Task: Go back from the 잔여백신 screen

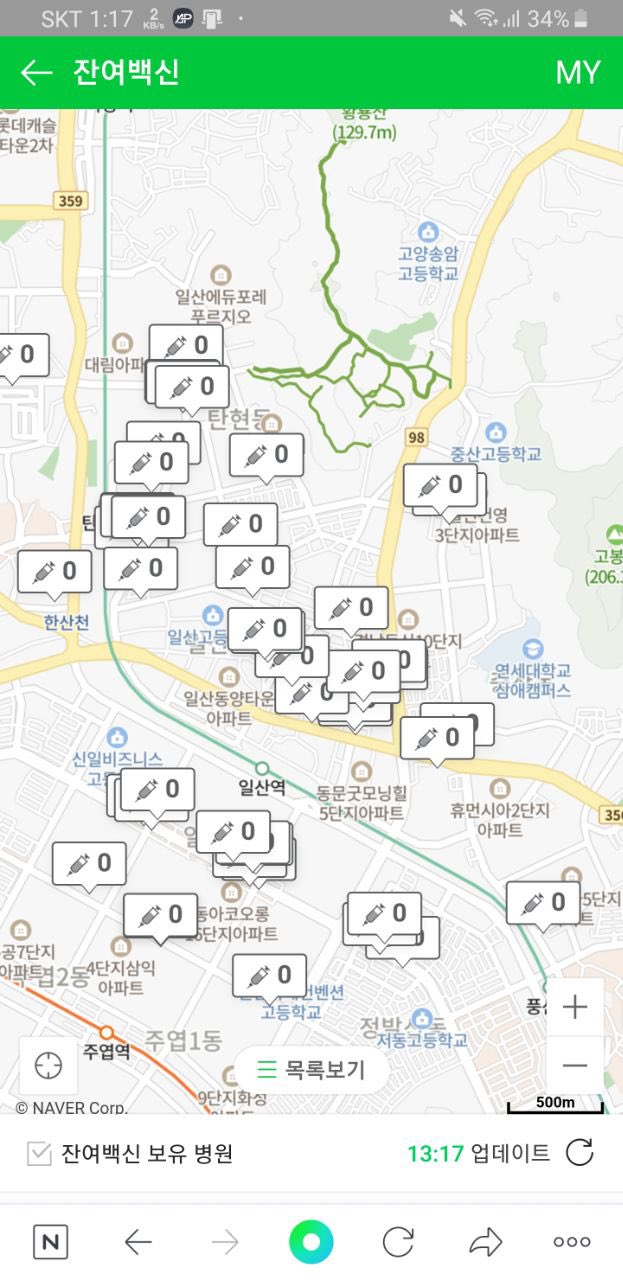Action: pyautogui.click(x=36, y=73)
